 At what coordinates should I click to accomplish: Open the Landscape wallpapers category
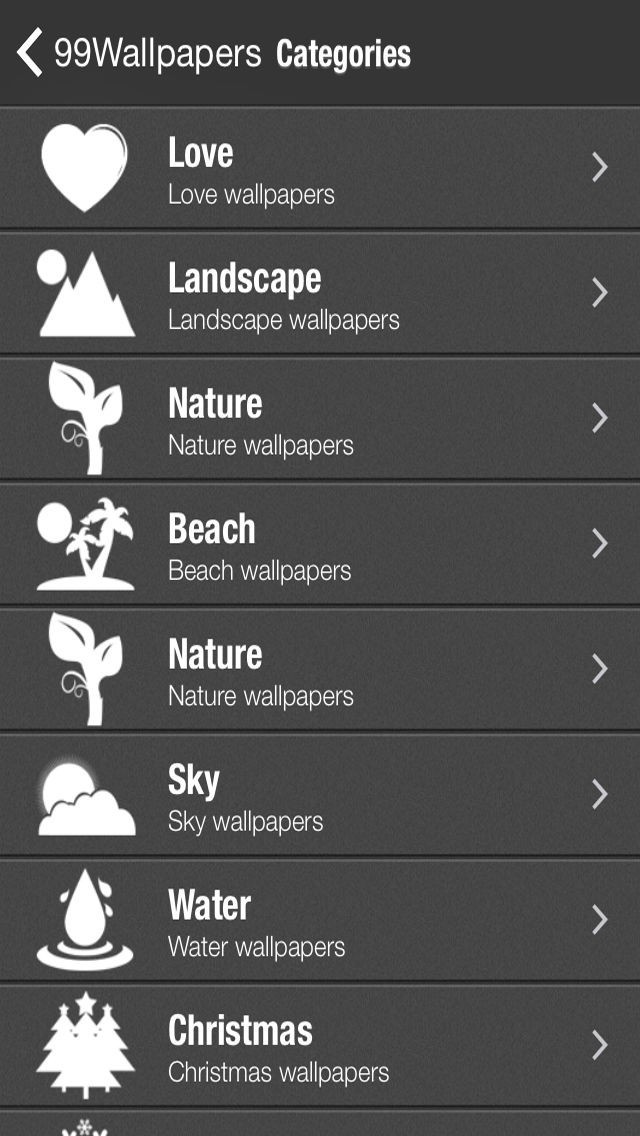[320, 293]
